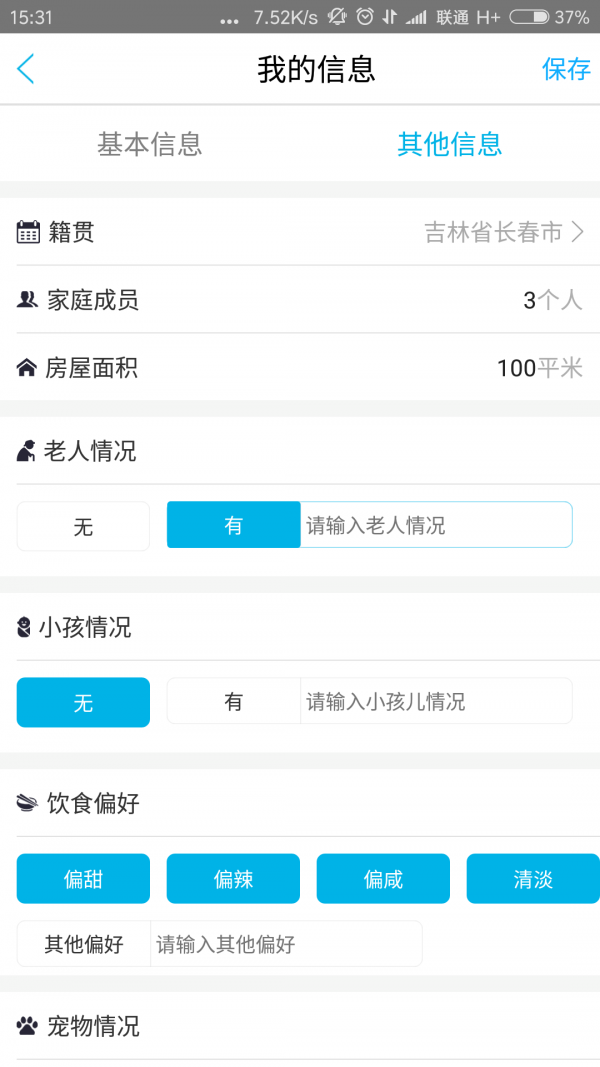600x1067 pixels.
Task: Tap the 请输入其他偏好 text field
Action: tap(286, 944)
